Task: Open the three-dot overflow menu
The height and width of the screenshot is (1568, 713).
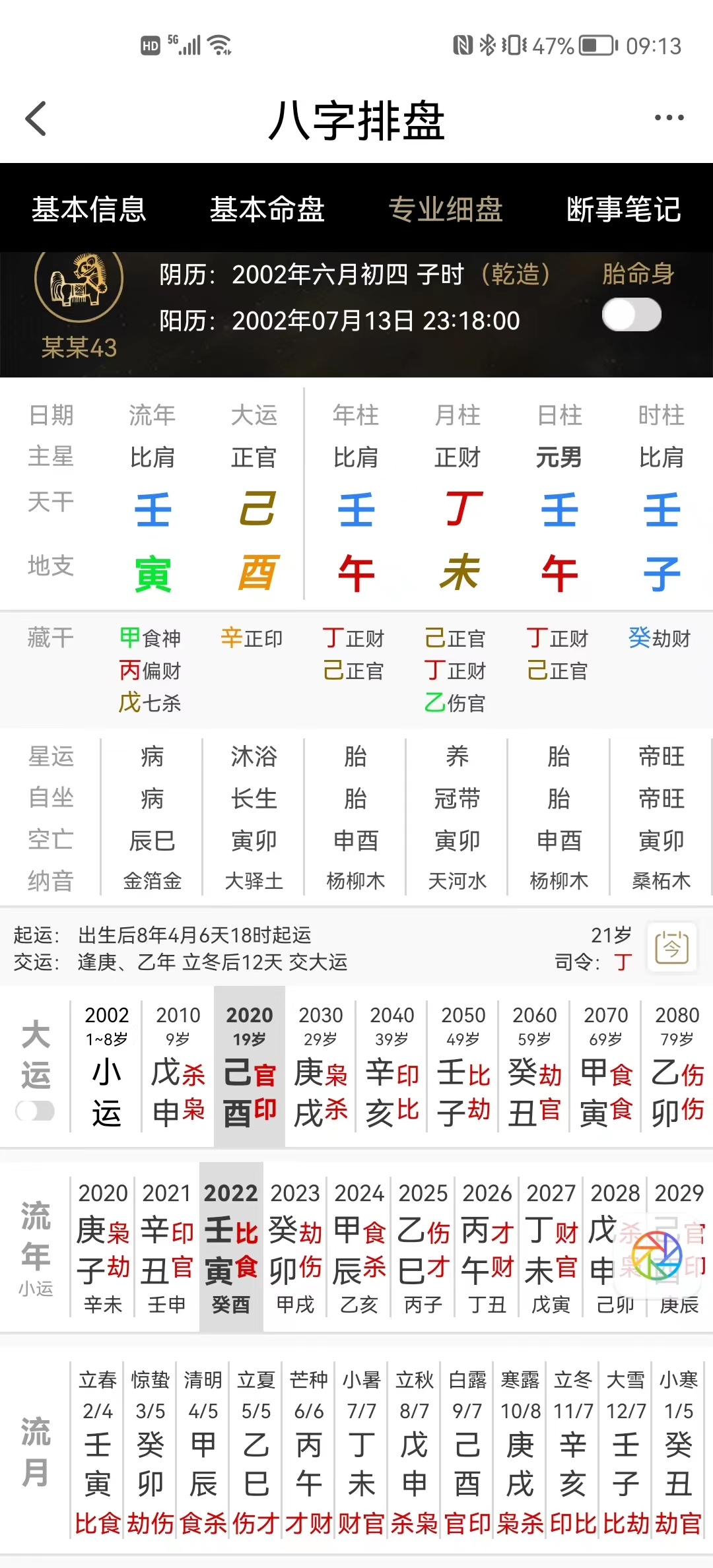Action: pyautogui.click(x=669, y=118)
